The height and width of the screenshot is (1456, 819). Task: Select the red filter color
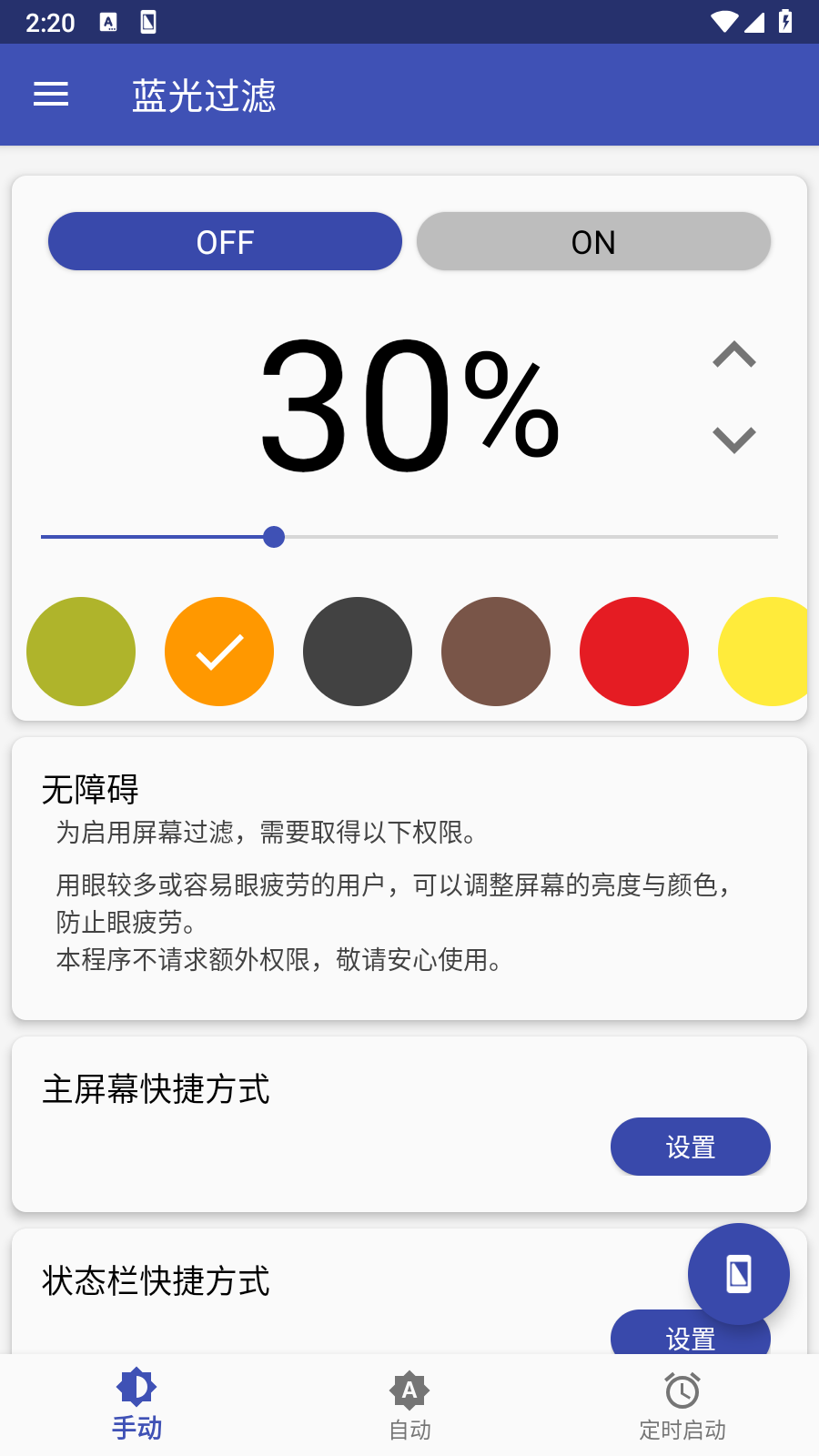click(634, 652)
